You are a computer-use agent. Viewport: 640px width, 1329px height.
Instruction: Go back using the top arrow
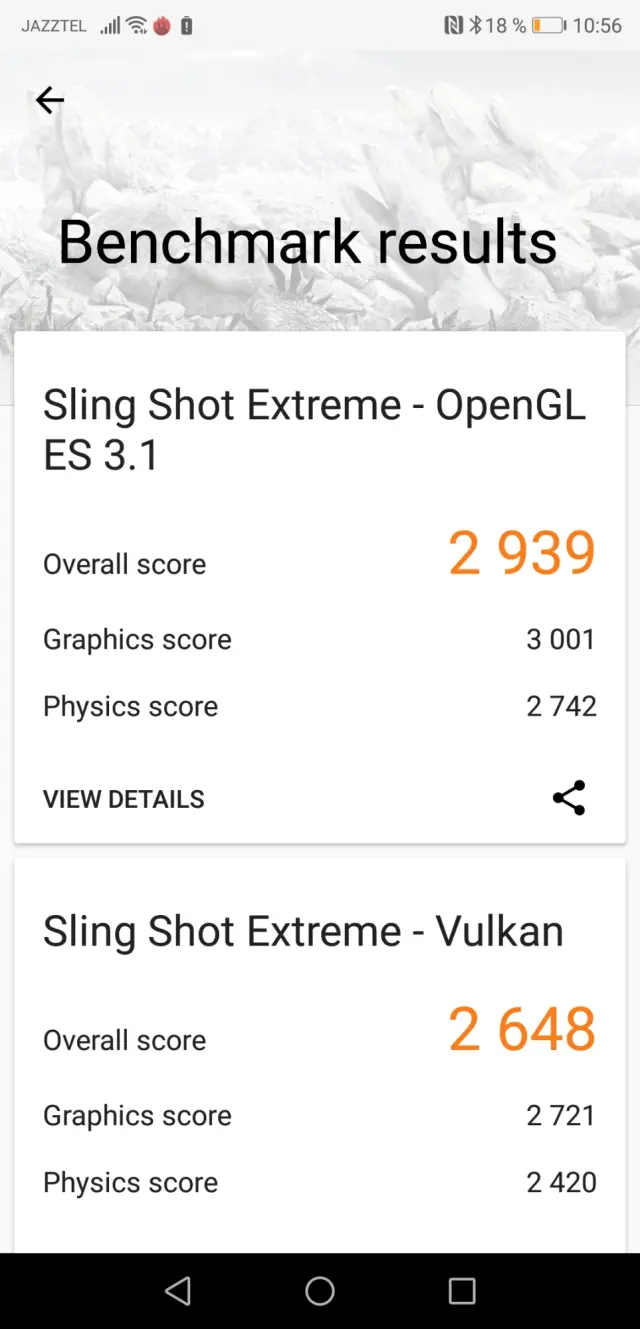click(50, 100)
